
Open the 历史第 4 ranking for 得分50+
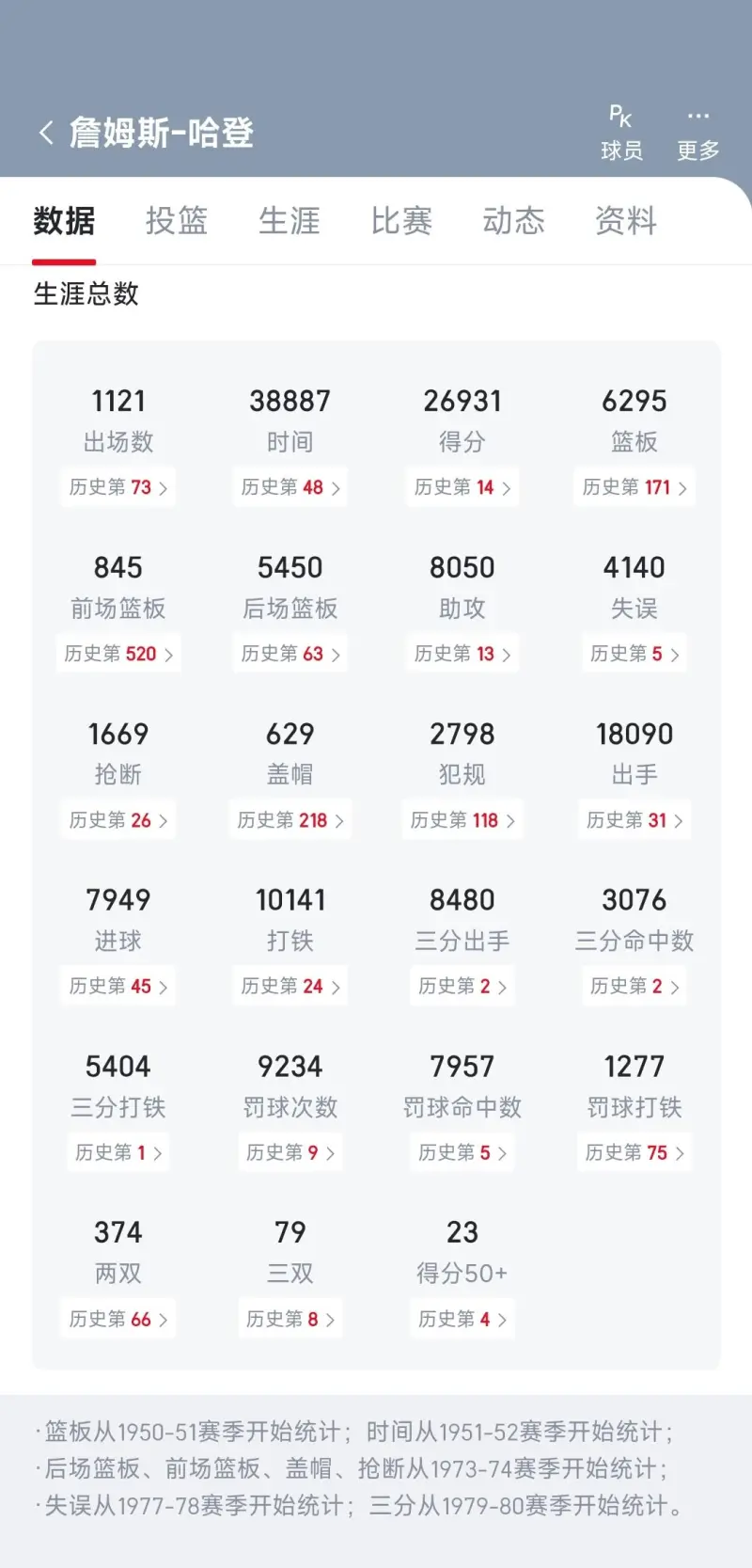[462, 1320]
